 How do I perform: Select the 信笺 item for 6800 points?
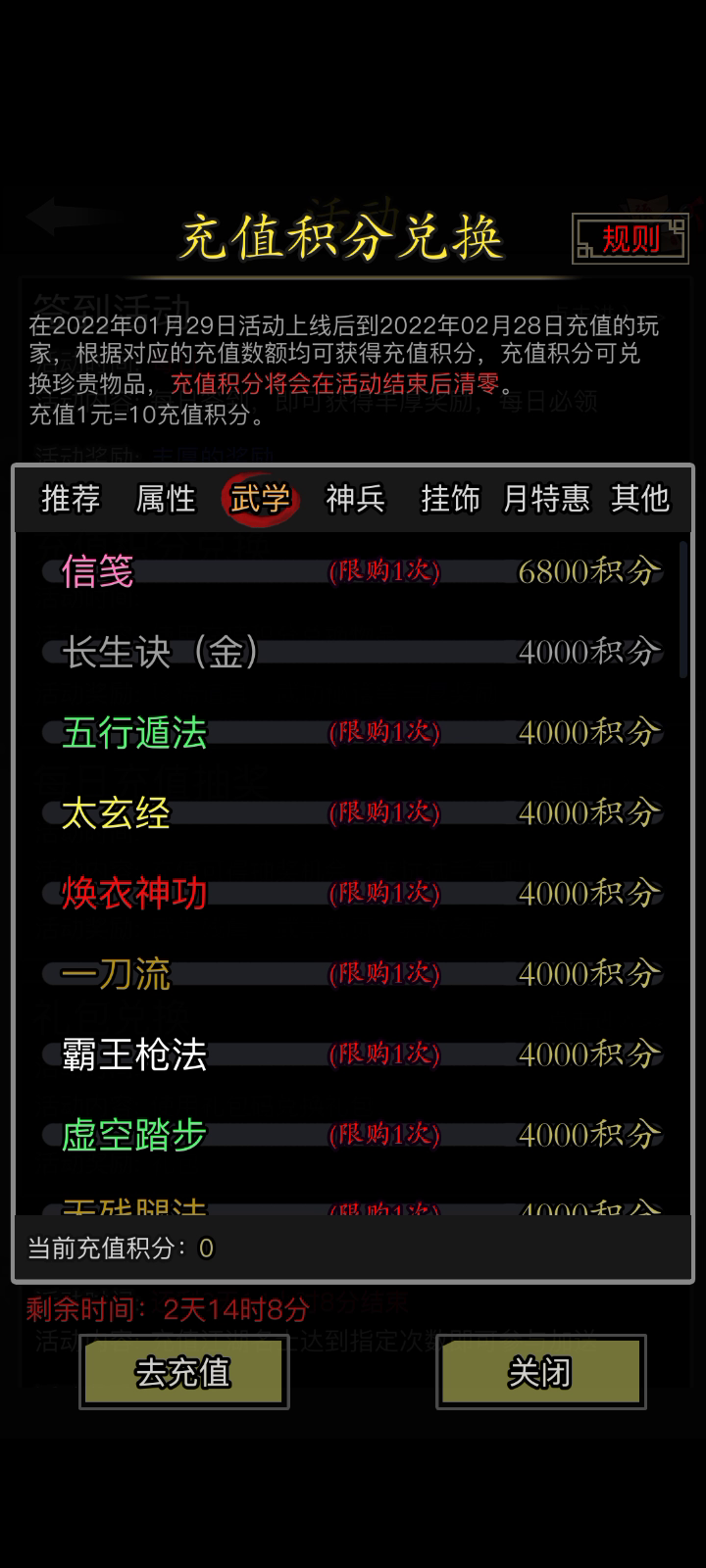click(353, 571)
